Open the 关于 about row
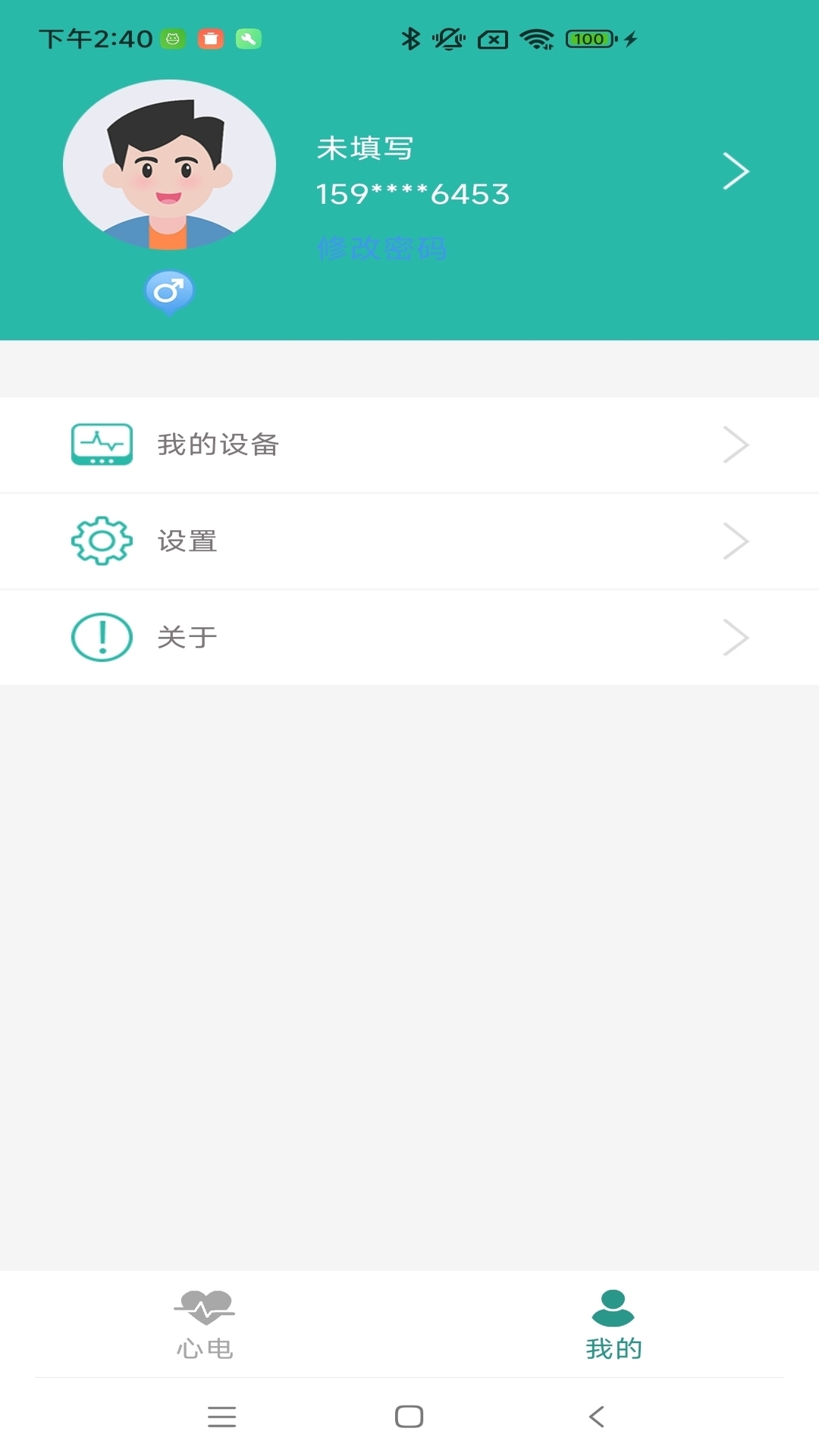 click(x=409, y=637)
